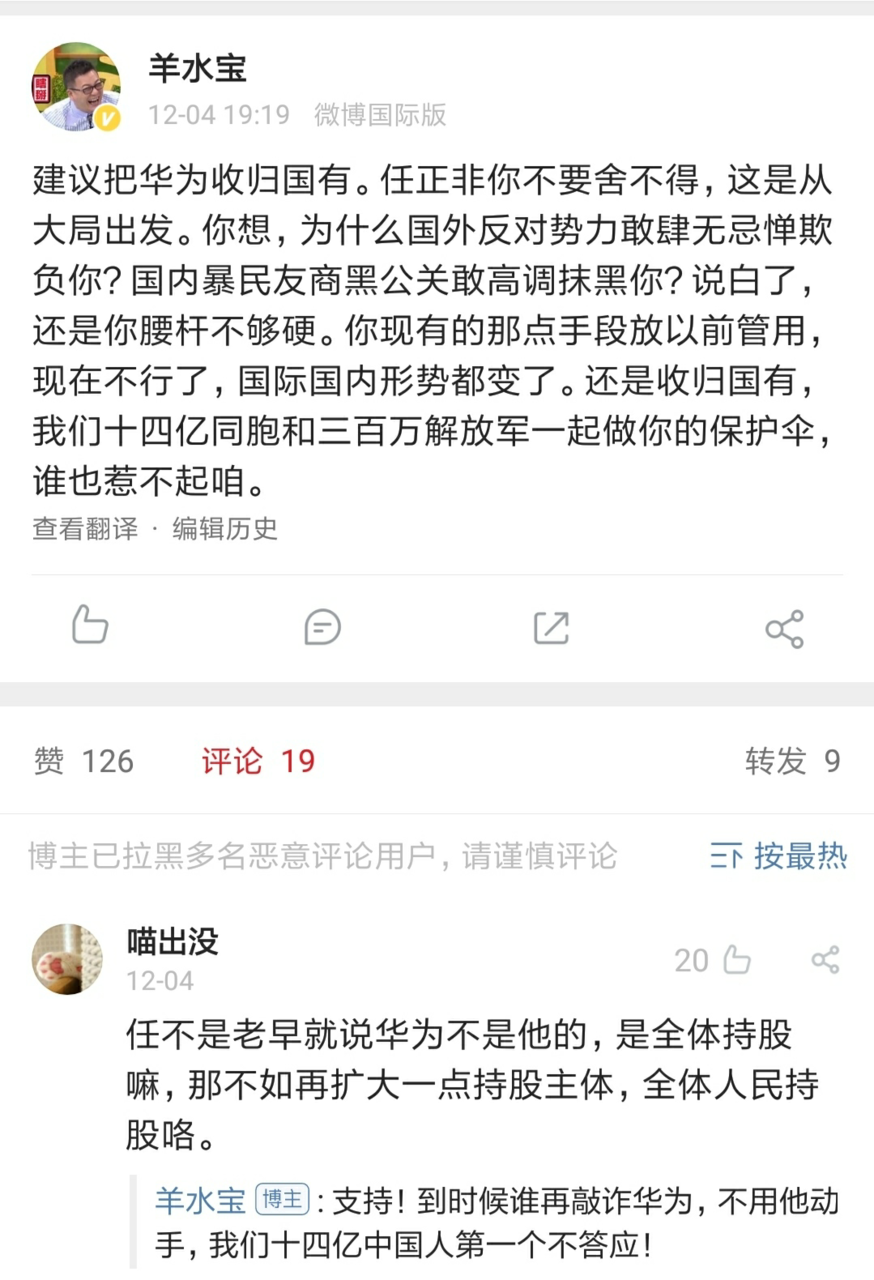Repost using the forward icon under the post
This screenshot has width=874, height=1280.
coord(552,628)
